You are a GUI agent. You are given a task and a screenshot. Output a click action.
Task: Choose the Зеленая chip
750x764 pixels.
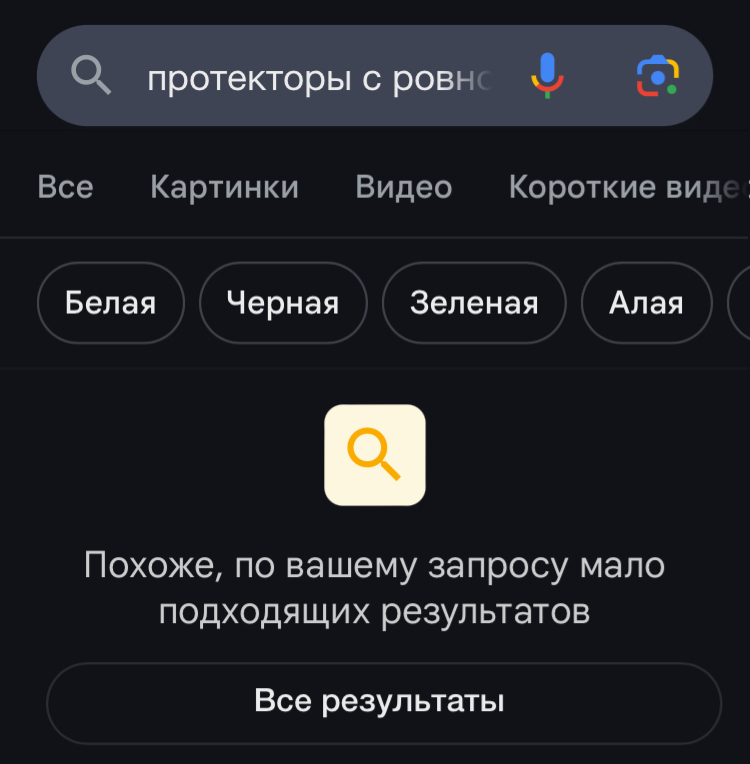[x=474, y=303]
